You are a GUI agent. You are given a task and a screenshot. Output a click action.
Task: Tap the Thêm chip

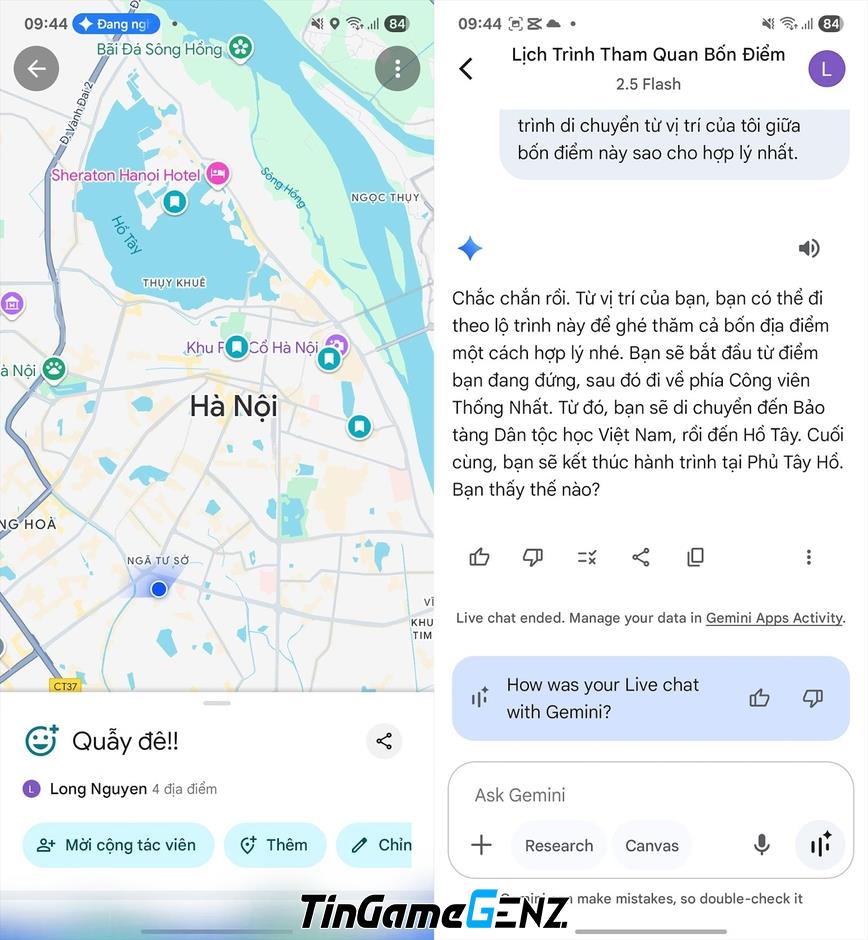pos(275,845)
